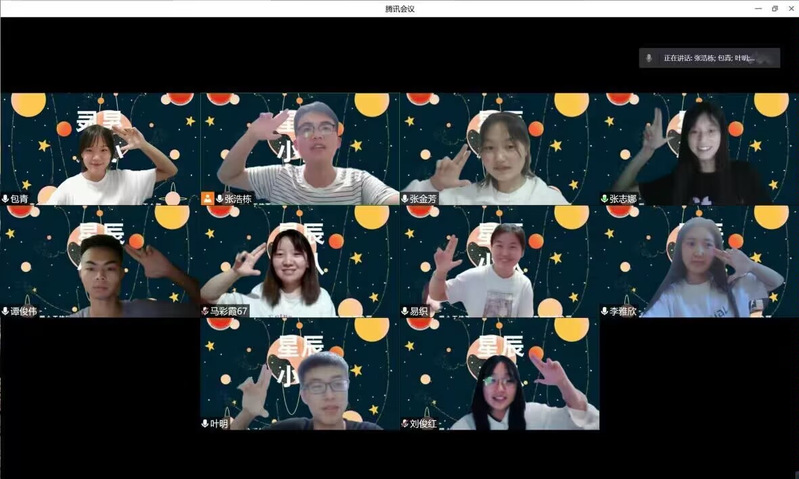Choose 谭俊伟's video tile
The width and height of the screenshot is (799, 479).
100,262
